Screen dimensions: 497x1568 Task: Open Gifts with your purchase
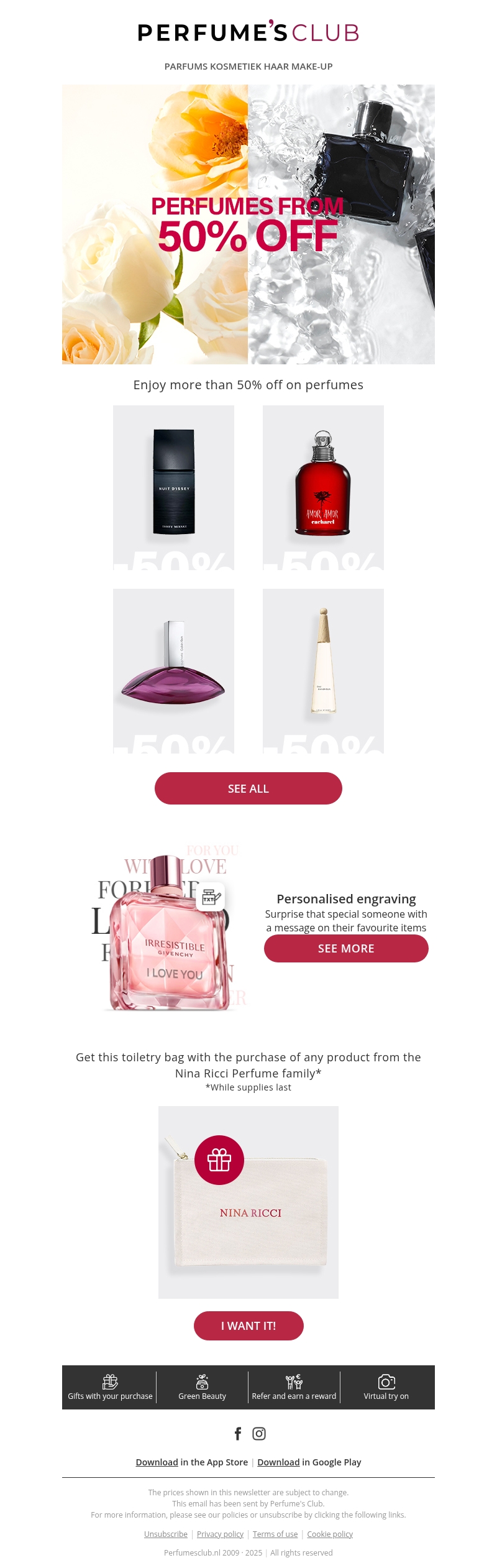[110, 1387]
